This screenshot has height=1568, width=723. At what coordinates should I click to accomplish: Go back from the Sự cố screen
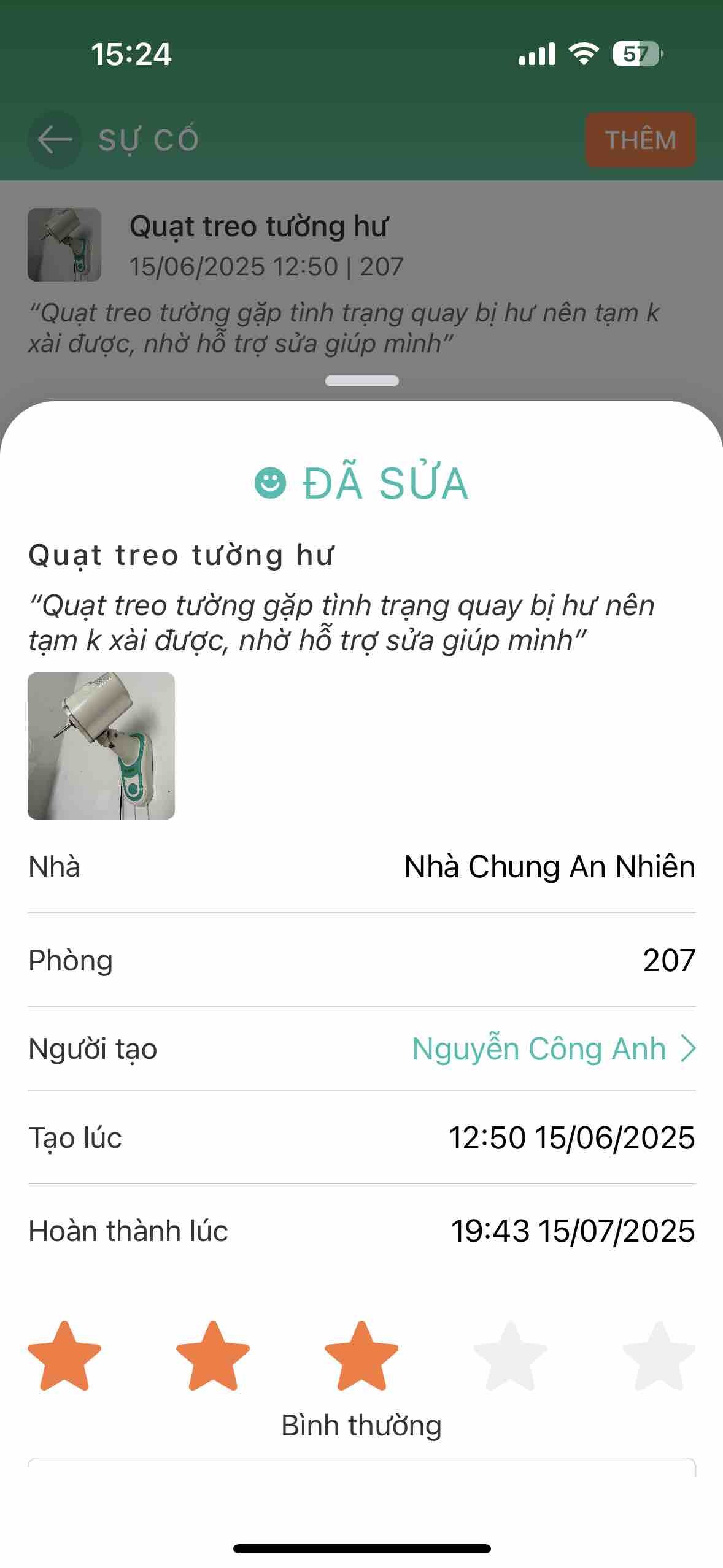click(x=55, y=139)
